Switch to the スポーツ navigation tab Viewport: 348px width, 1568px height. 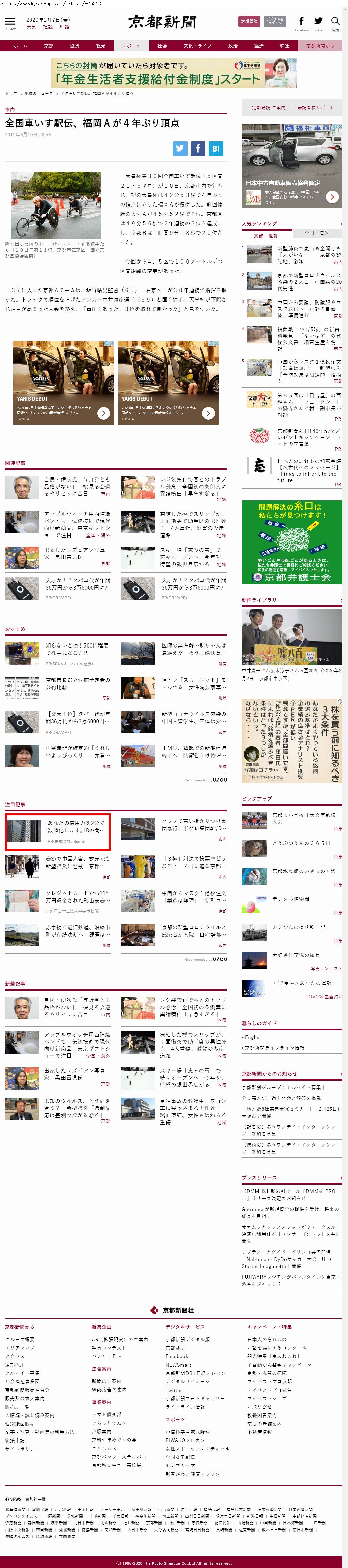pyautogui.click(x=131, y=46)
